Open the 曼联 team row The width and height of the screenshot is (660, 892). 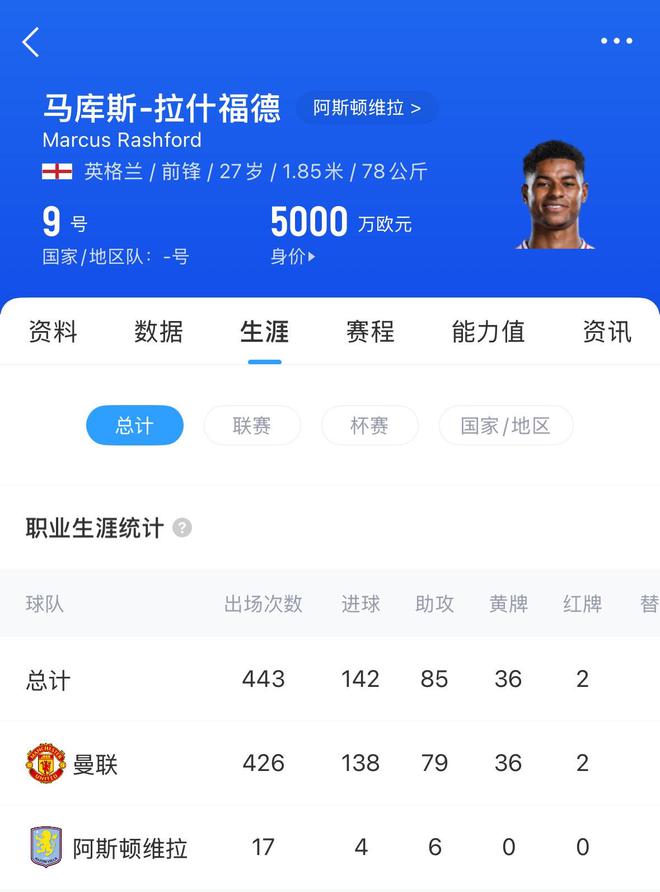(95, 764)
